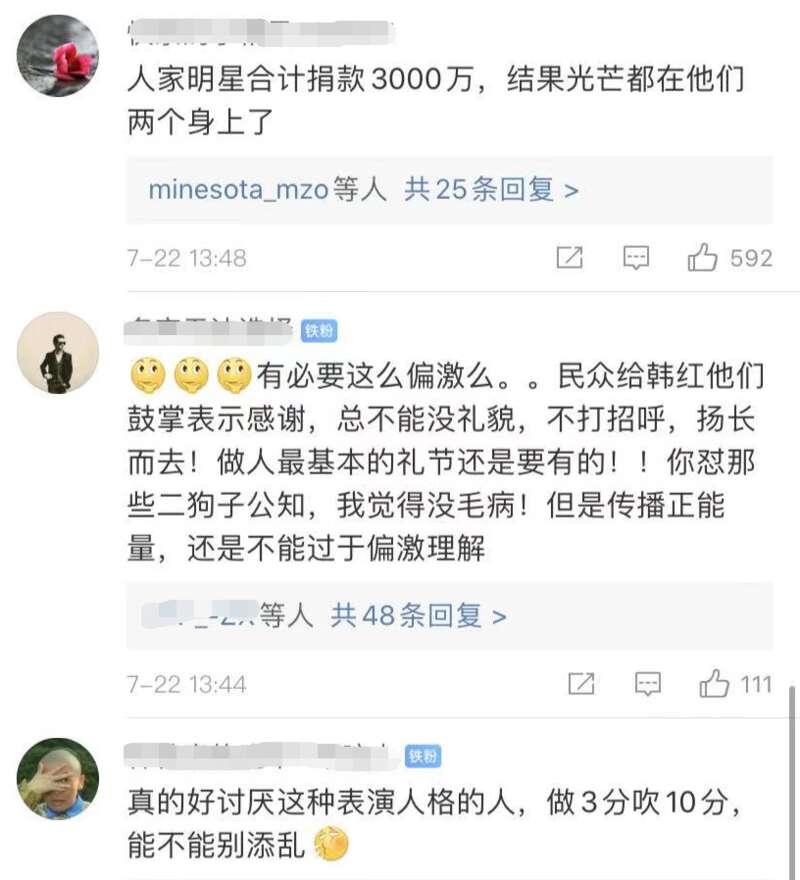Image resolution: width=800 pixels, height=880 pixels.
Task: Share the comment posted at 13:44
Action: [x=581, y=684]
